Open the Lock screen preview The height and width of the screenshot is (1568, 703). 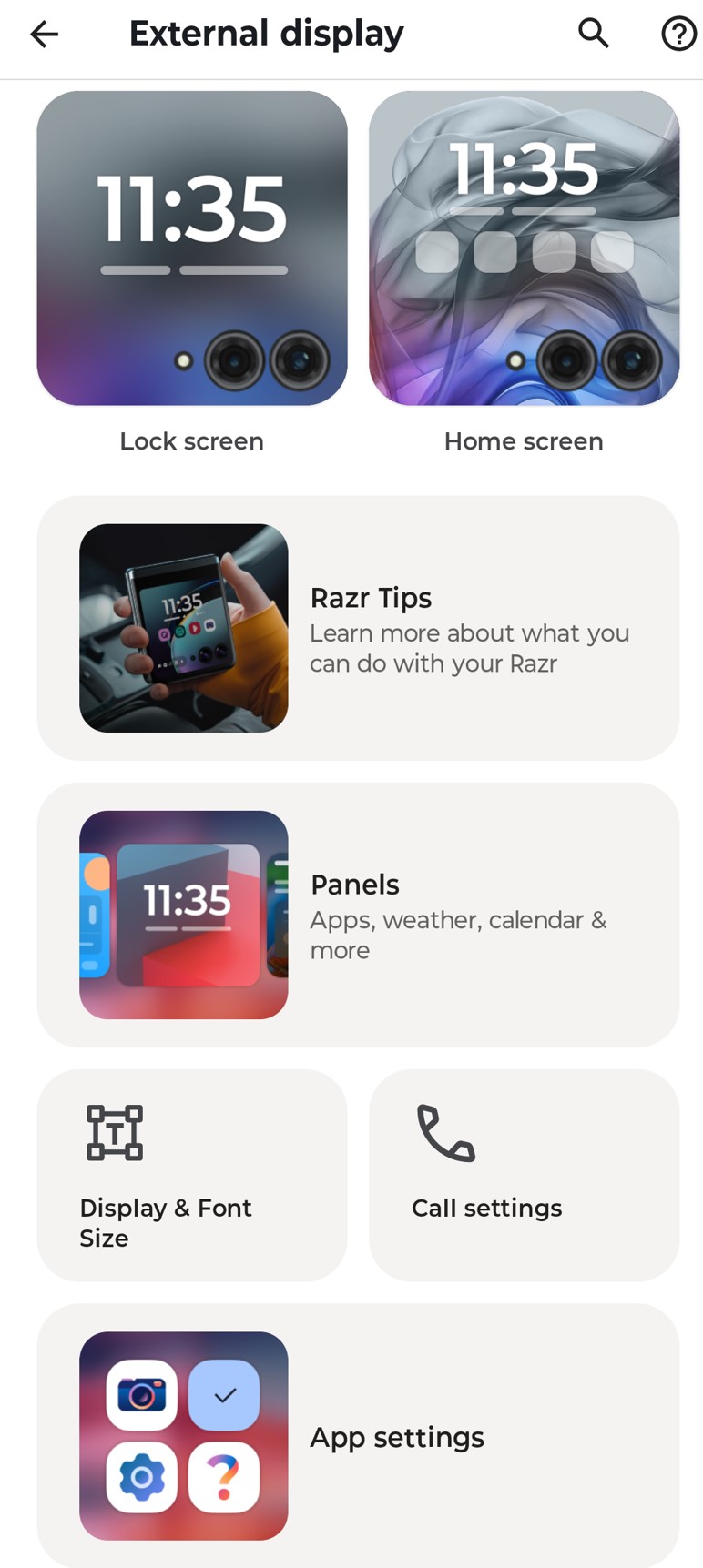click(x=192, y=248)
